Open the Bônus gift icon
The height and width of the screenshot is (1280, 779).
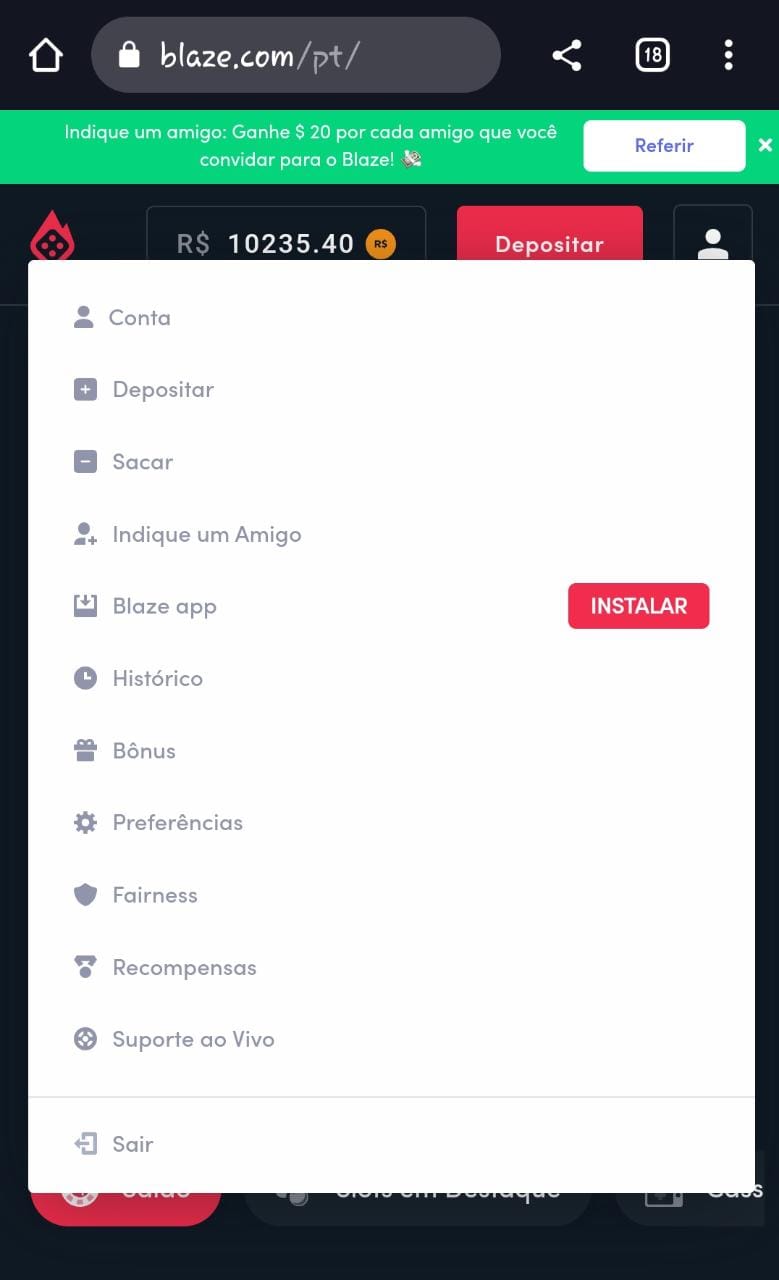(x=85, y=750)
